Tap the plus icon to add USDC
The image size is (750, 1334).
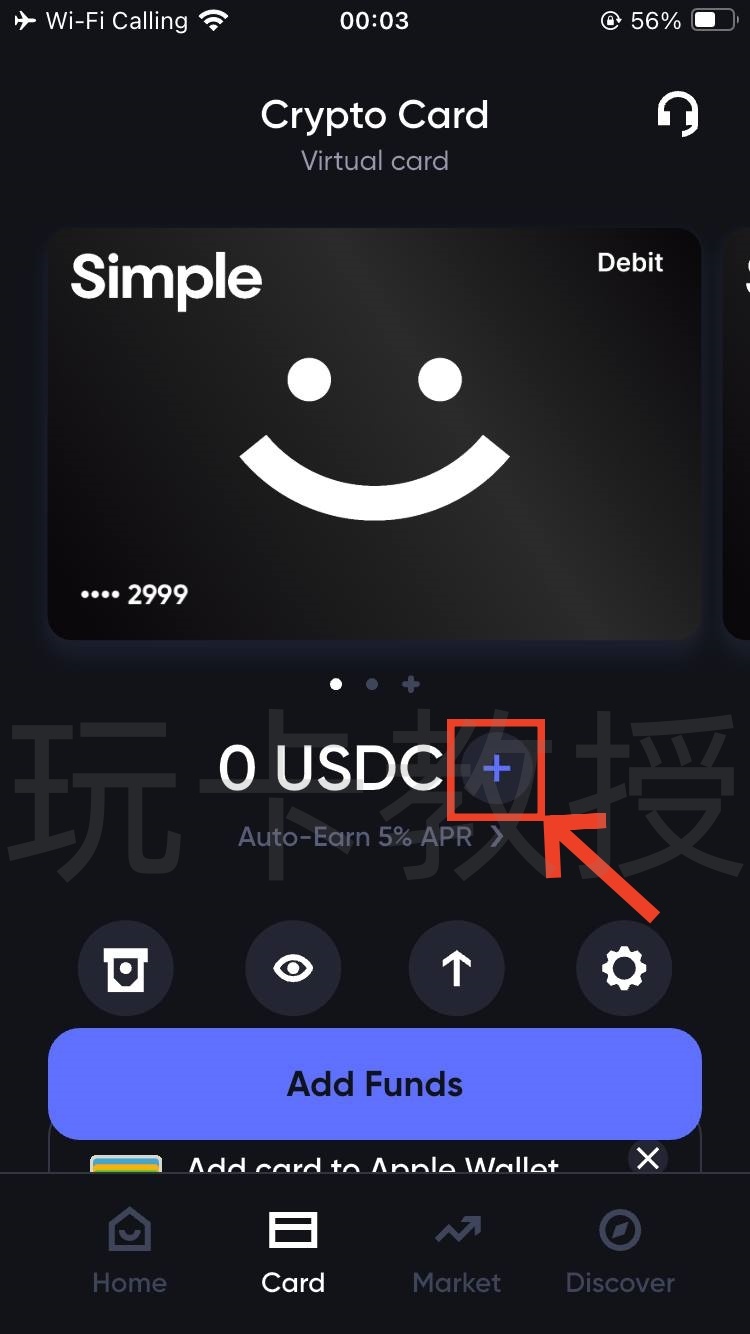[497, 769]
